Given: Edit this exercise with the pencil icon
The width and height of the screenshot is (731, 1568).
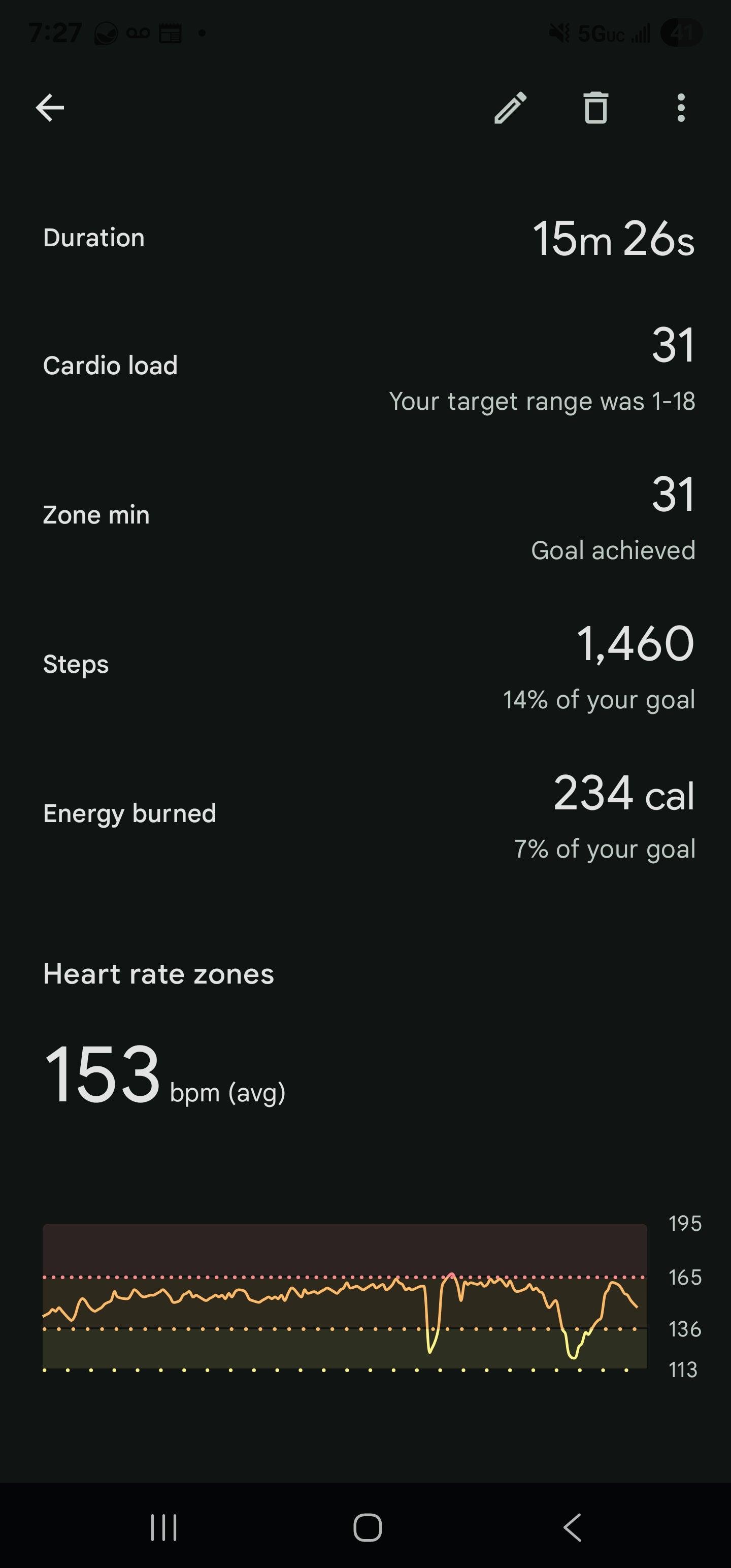Looking at the screenshot, I should tap(510, 108).
